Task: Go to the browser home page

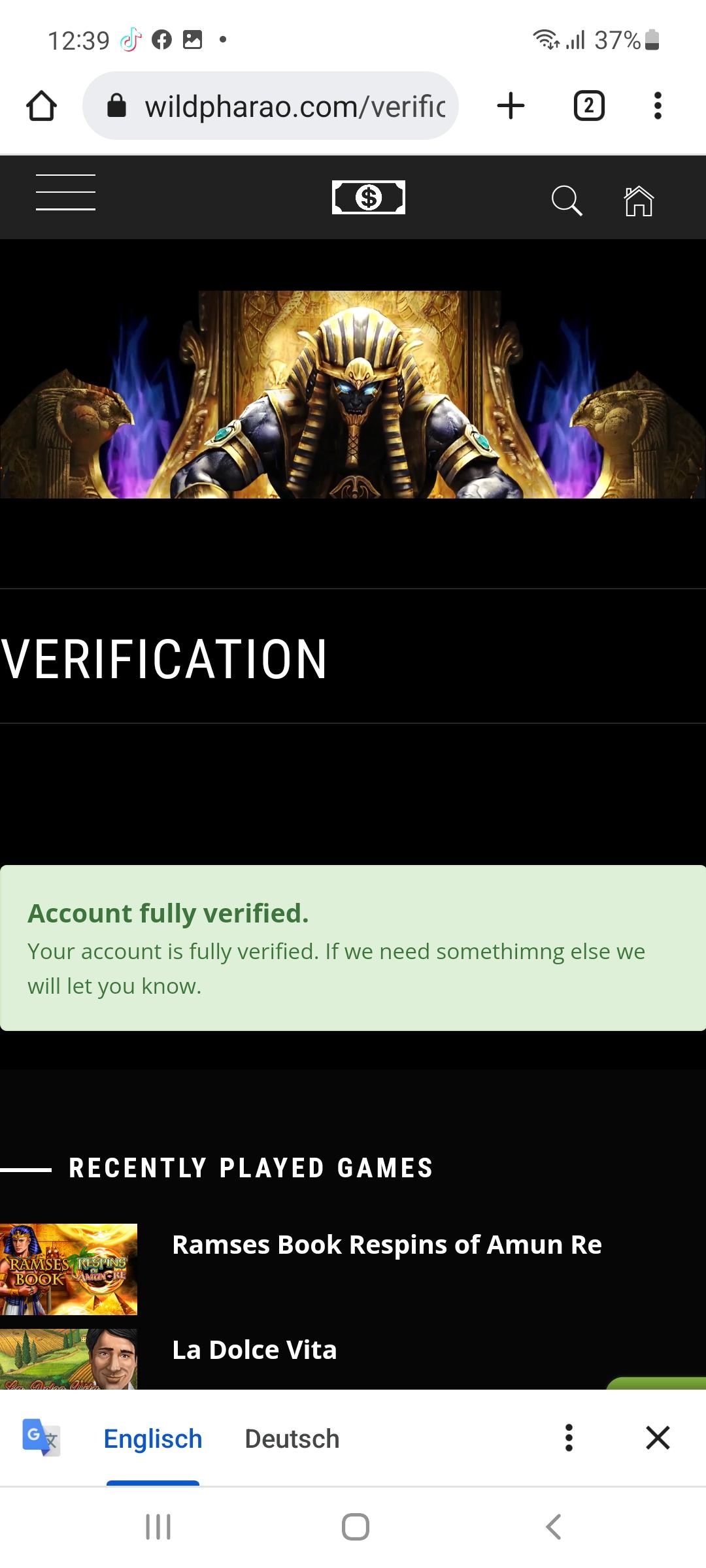Action: (41, 106)
